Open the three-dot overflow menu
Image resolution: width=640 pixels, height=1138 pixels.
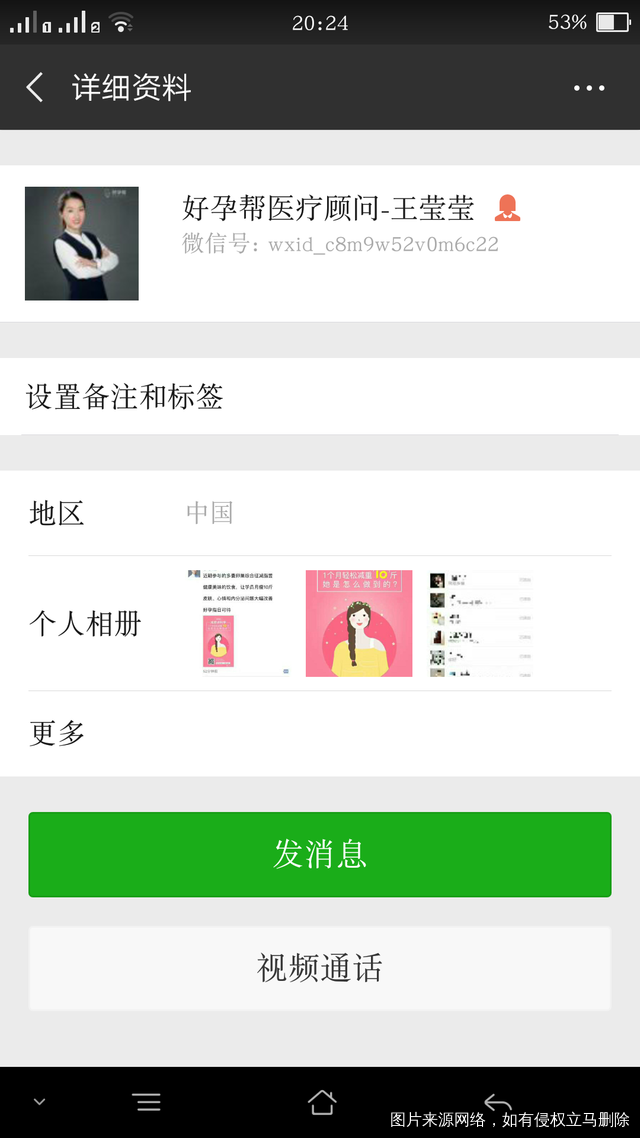pos(589,88)
